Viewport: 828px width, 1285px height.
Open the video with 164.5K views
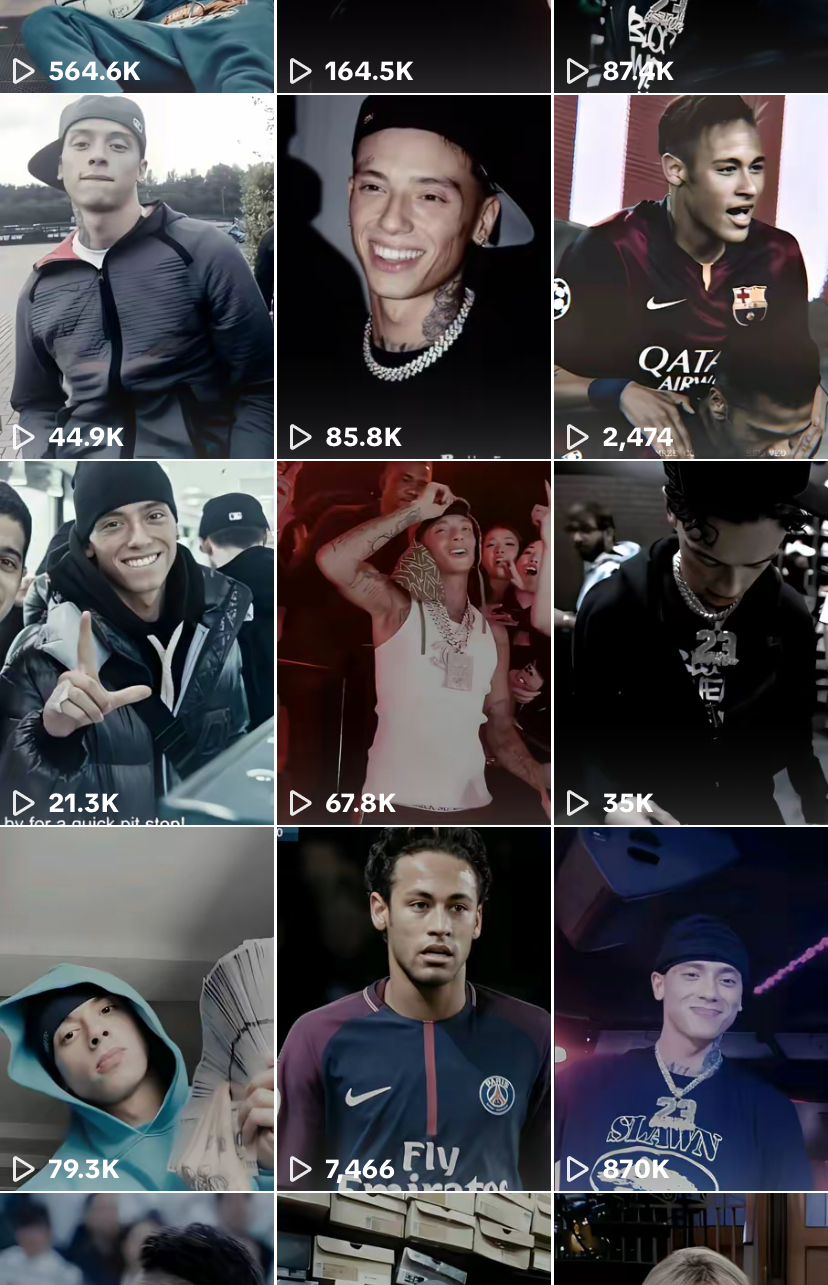coord(414,46)
